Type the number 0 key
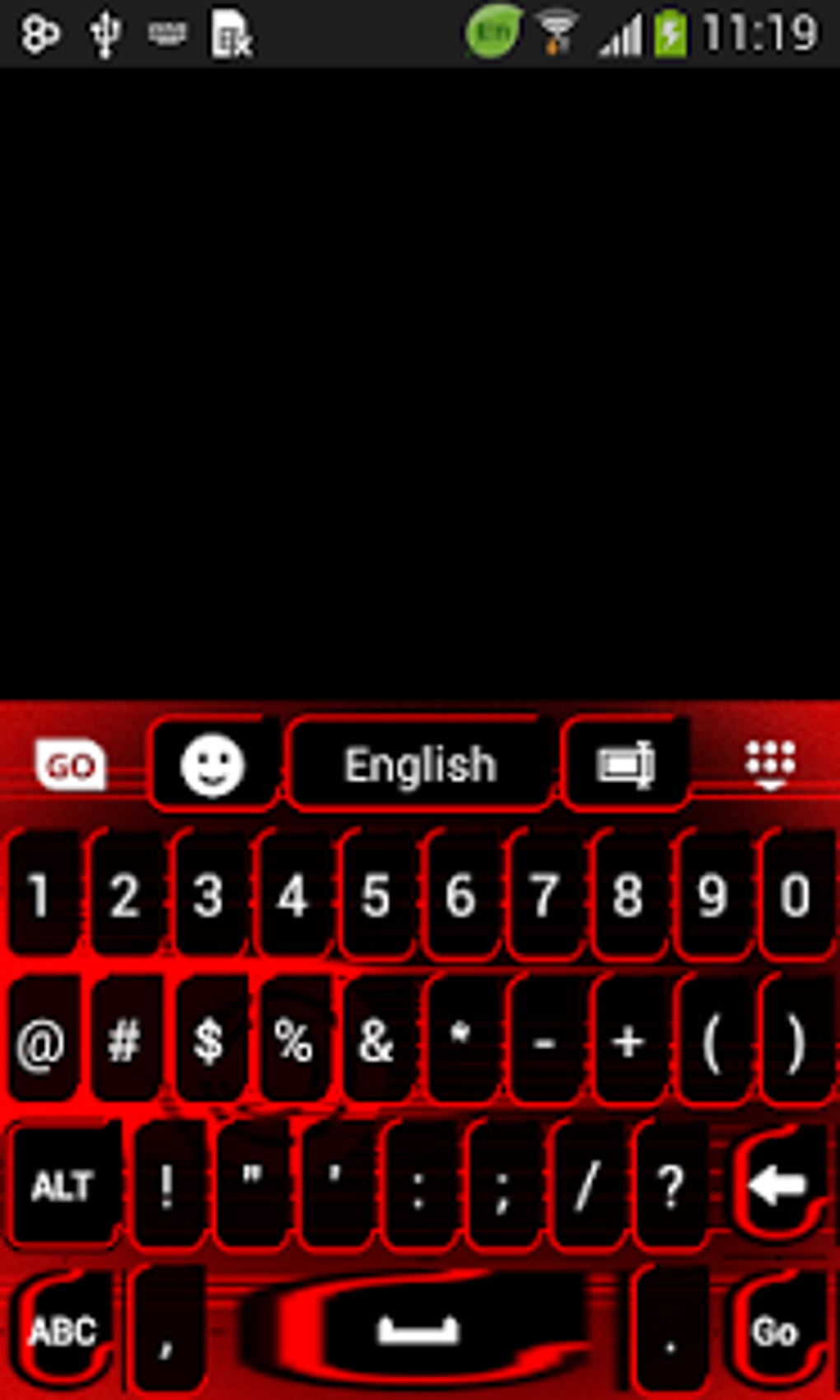 tap(796, 896)
